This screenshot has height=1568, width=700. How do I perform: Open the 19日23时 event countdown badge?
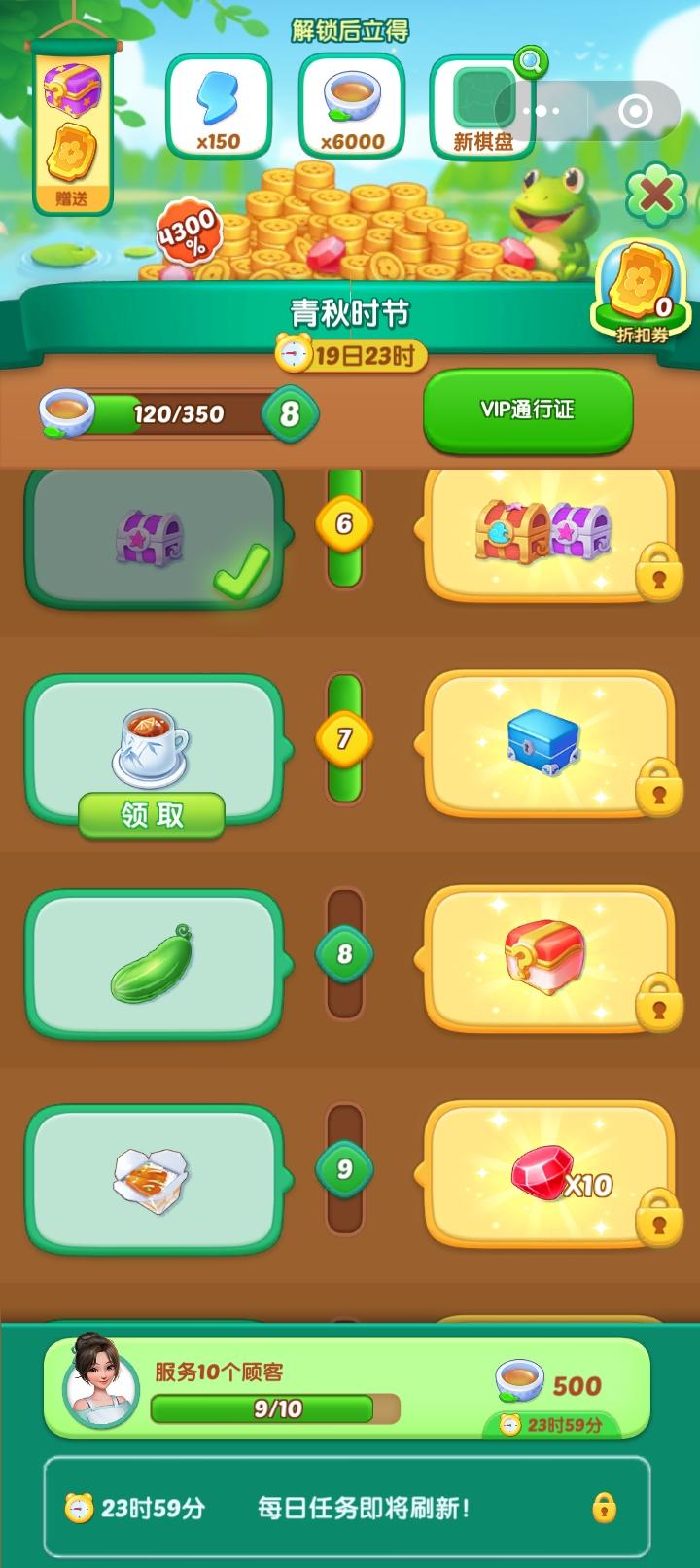(x=350, y=354)
